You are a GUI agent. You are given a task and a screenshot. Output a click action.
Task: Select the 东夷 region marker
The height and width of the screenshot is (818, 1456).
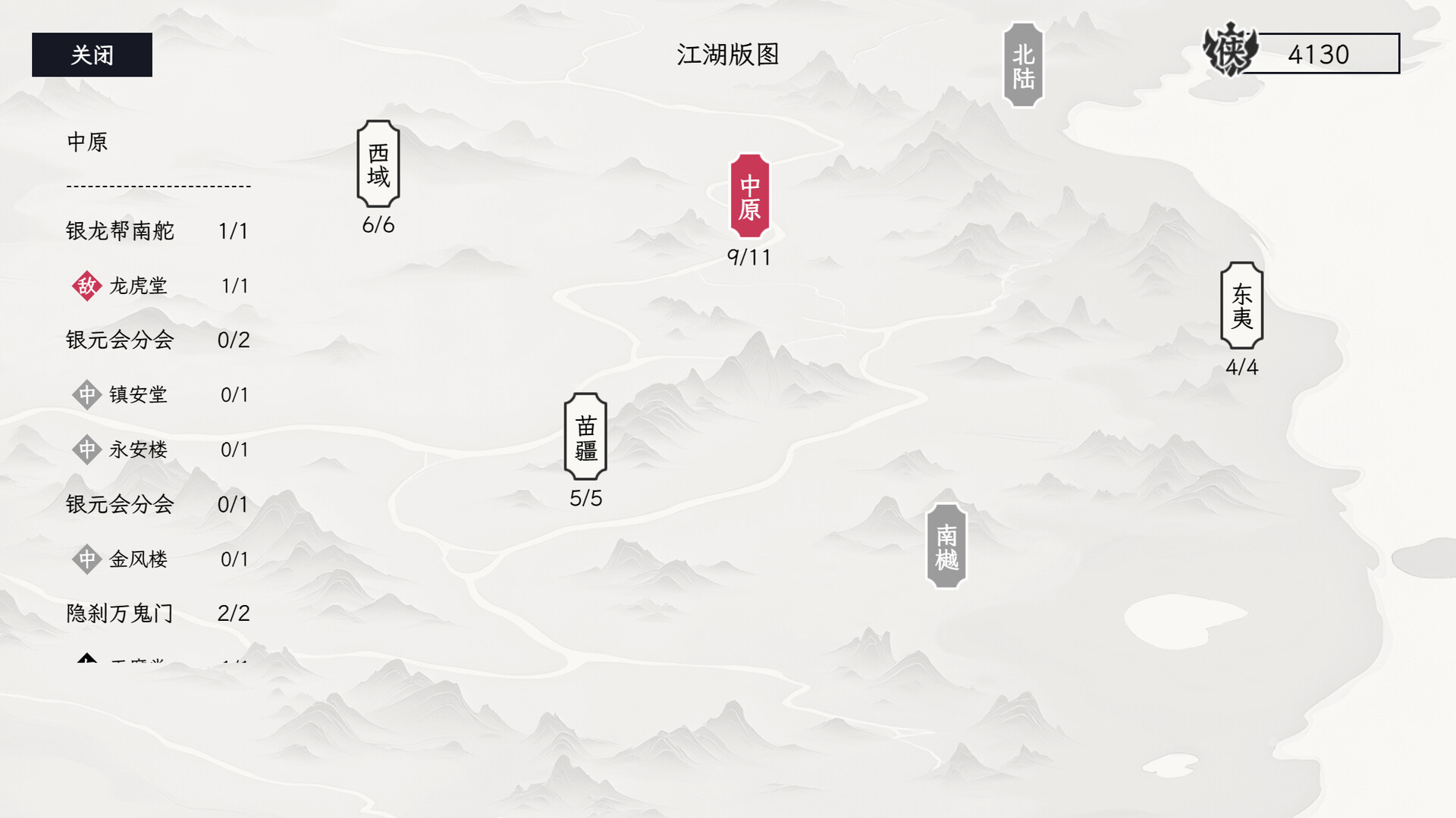point(1241,306)
